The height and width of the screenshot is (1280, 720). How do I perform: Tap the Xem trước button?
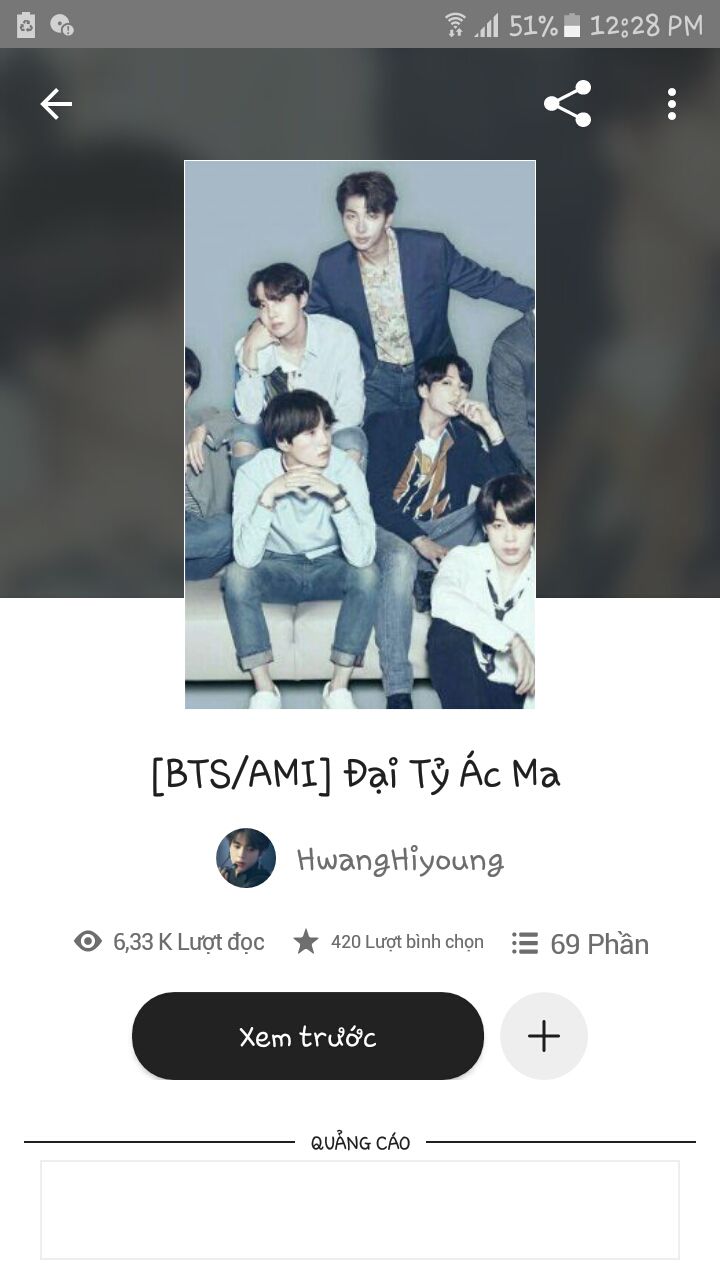click(x=308, y=1036)
